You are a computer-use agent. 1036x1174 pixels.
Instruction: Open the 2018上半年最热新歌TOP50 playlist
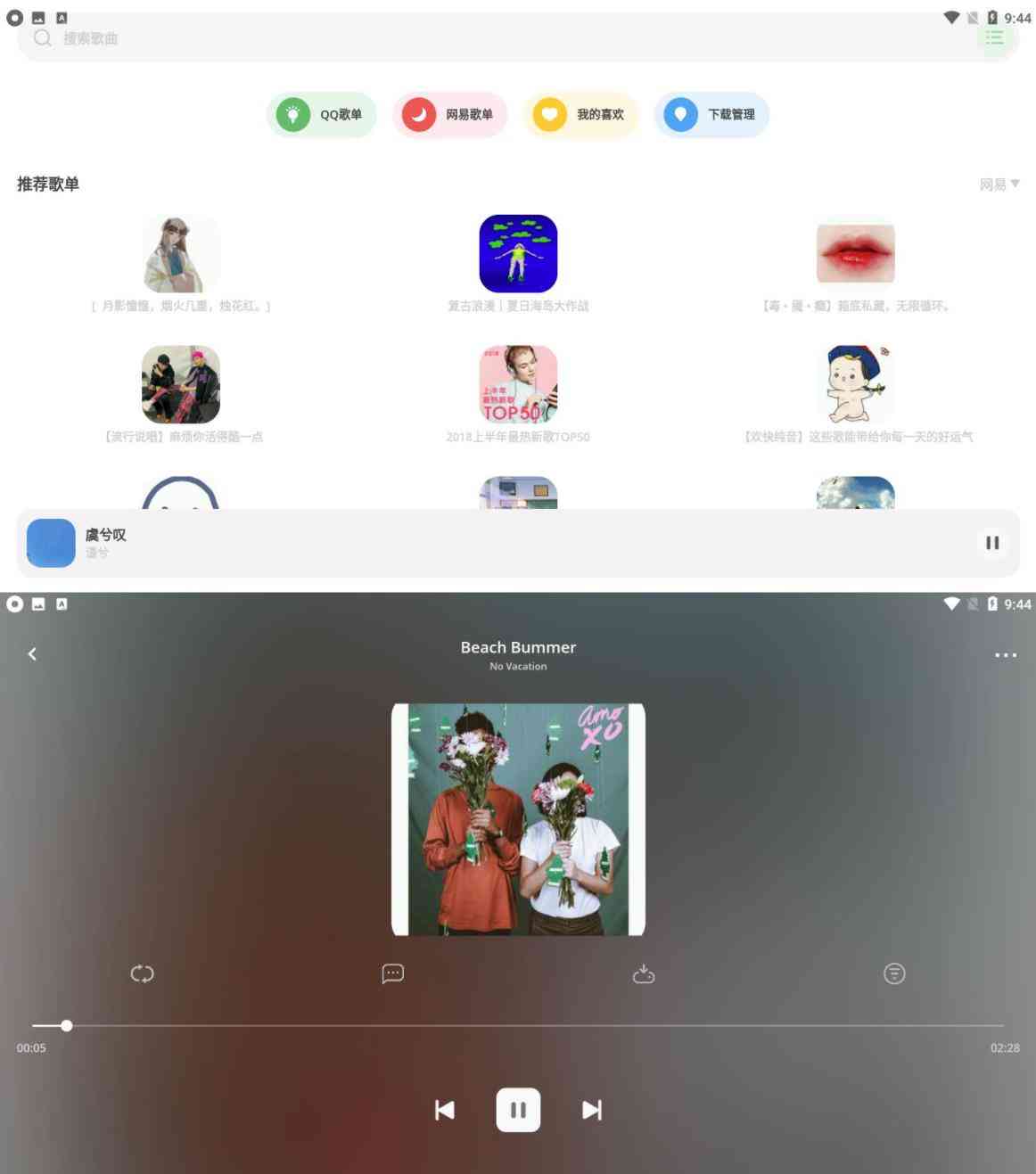coord(518,385)
